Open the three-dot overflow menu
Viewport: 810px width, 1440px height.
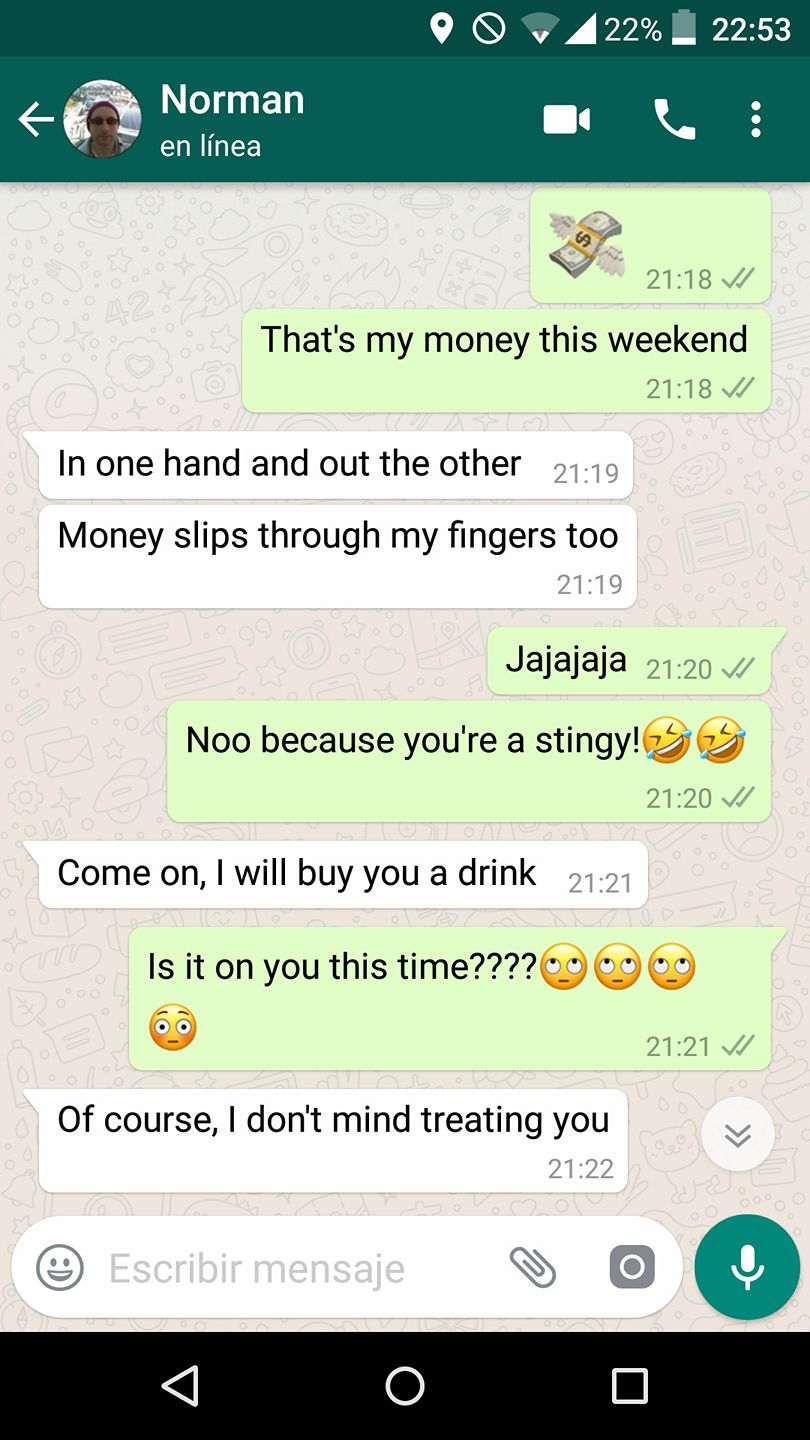tap(756, 120)
